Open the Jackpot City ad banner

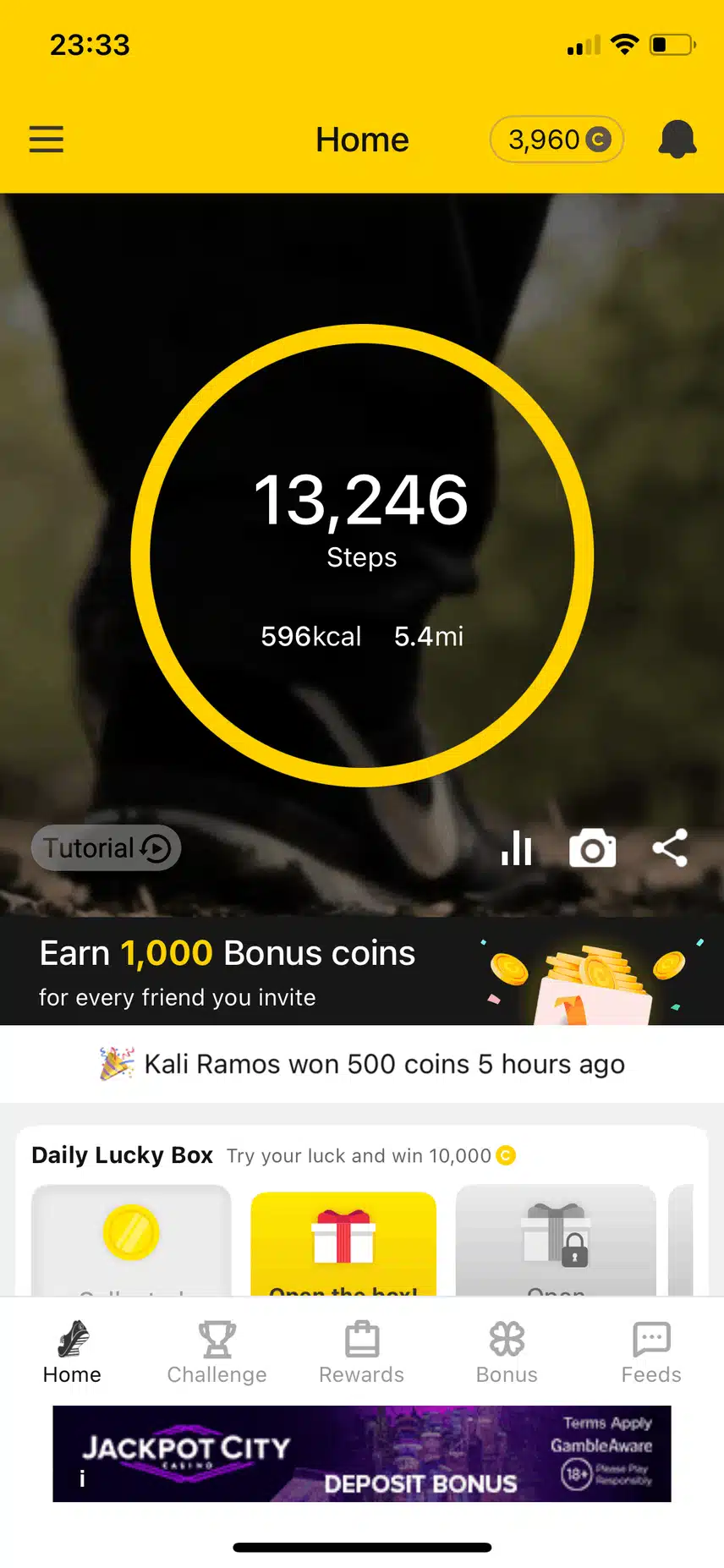pos(362,1454)
